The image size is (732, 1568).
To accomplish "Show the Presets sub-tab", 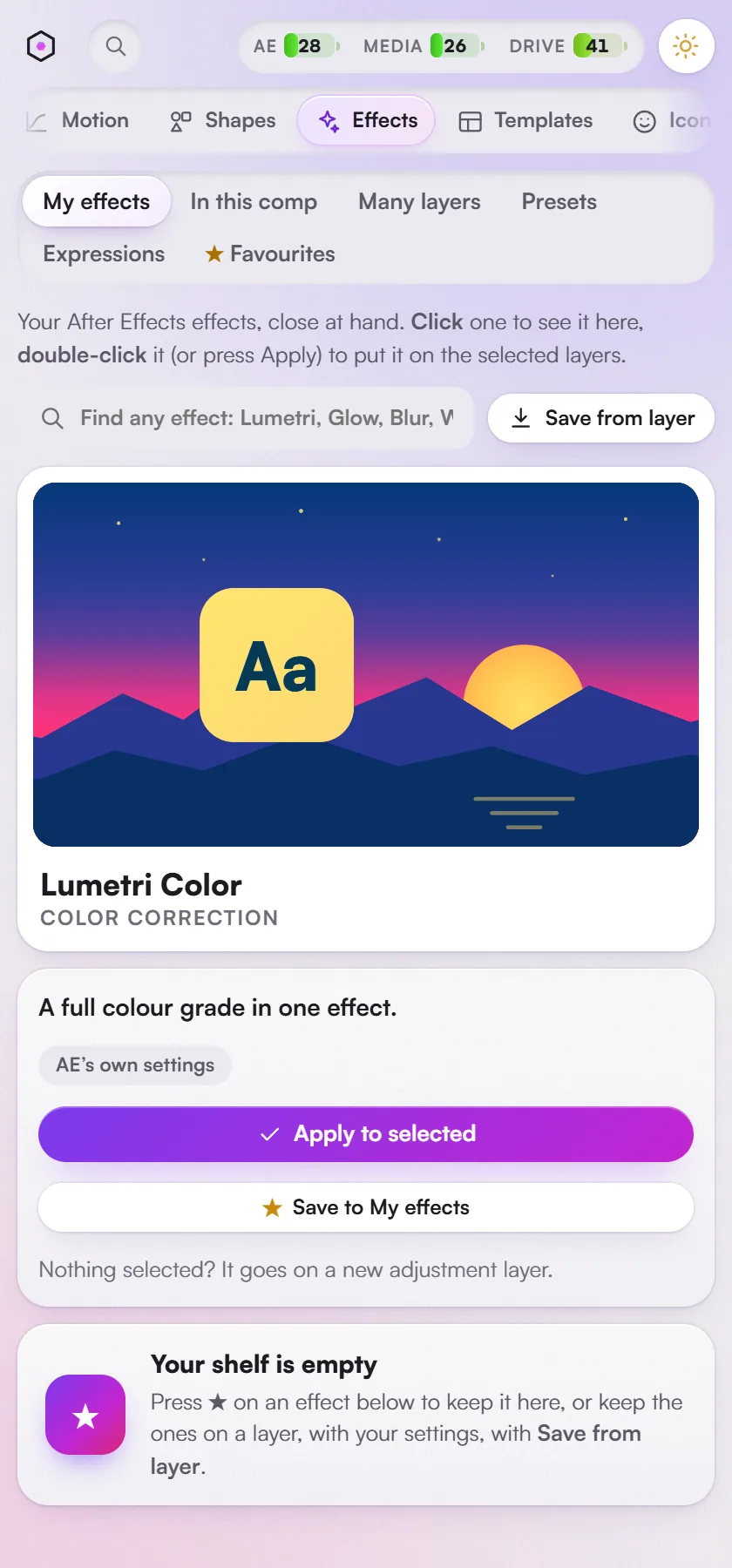I will pyautogui.click(x=559, y=201).
